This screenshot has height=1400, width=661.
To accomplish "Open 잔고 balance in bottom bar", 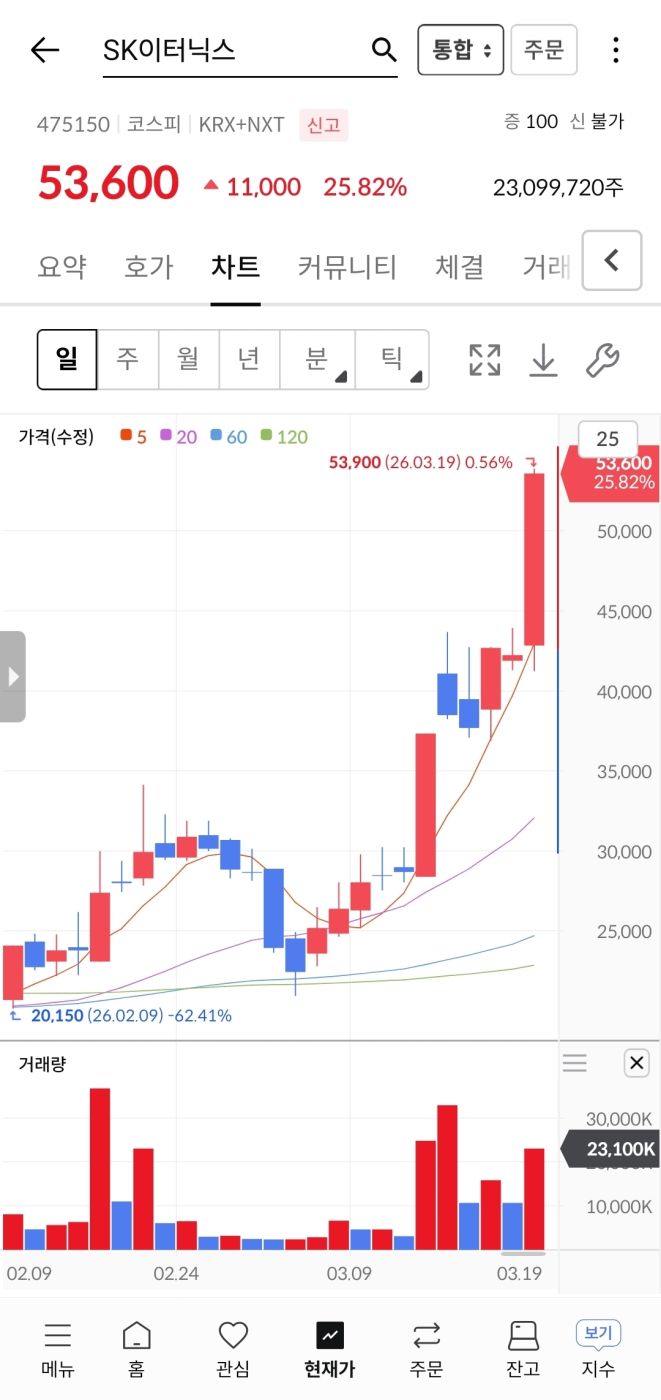I will (x=523, y=1348).
